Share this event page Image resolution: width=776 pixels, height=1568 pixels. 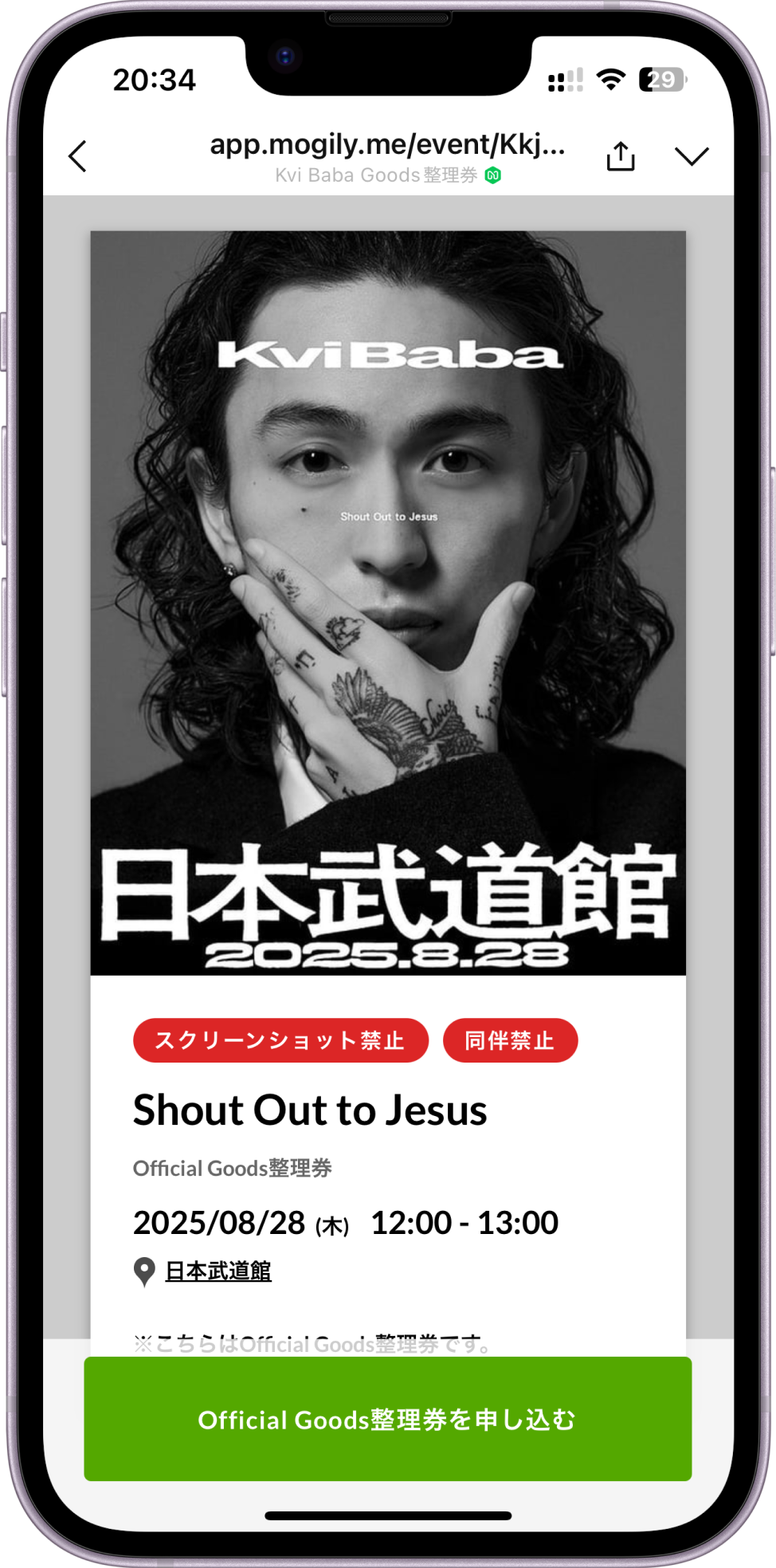point(621,156)
